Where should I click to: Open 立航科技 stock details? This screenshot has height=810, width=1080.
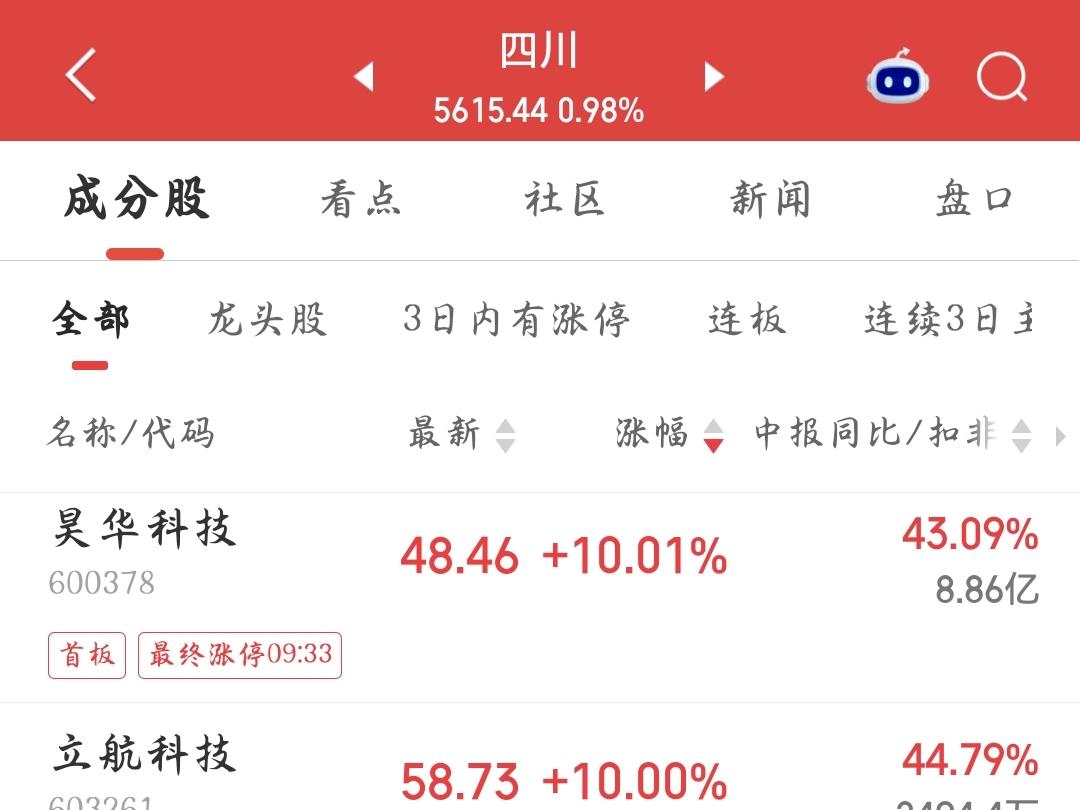point(540,757)
